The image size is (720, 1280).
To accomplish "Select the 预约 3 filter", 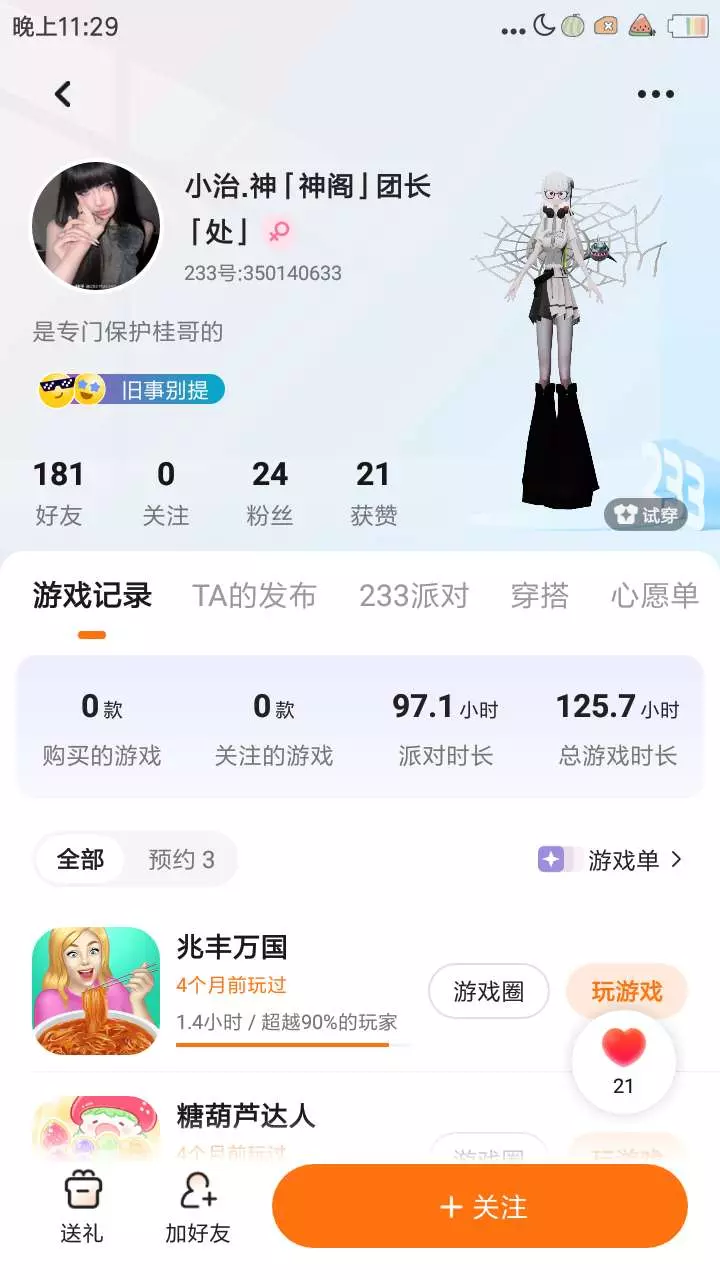I will (181, 860).
